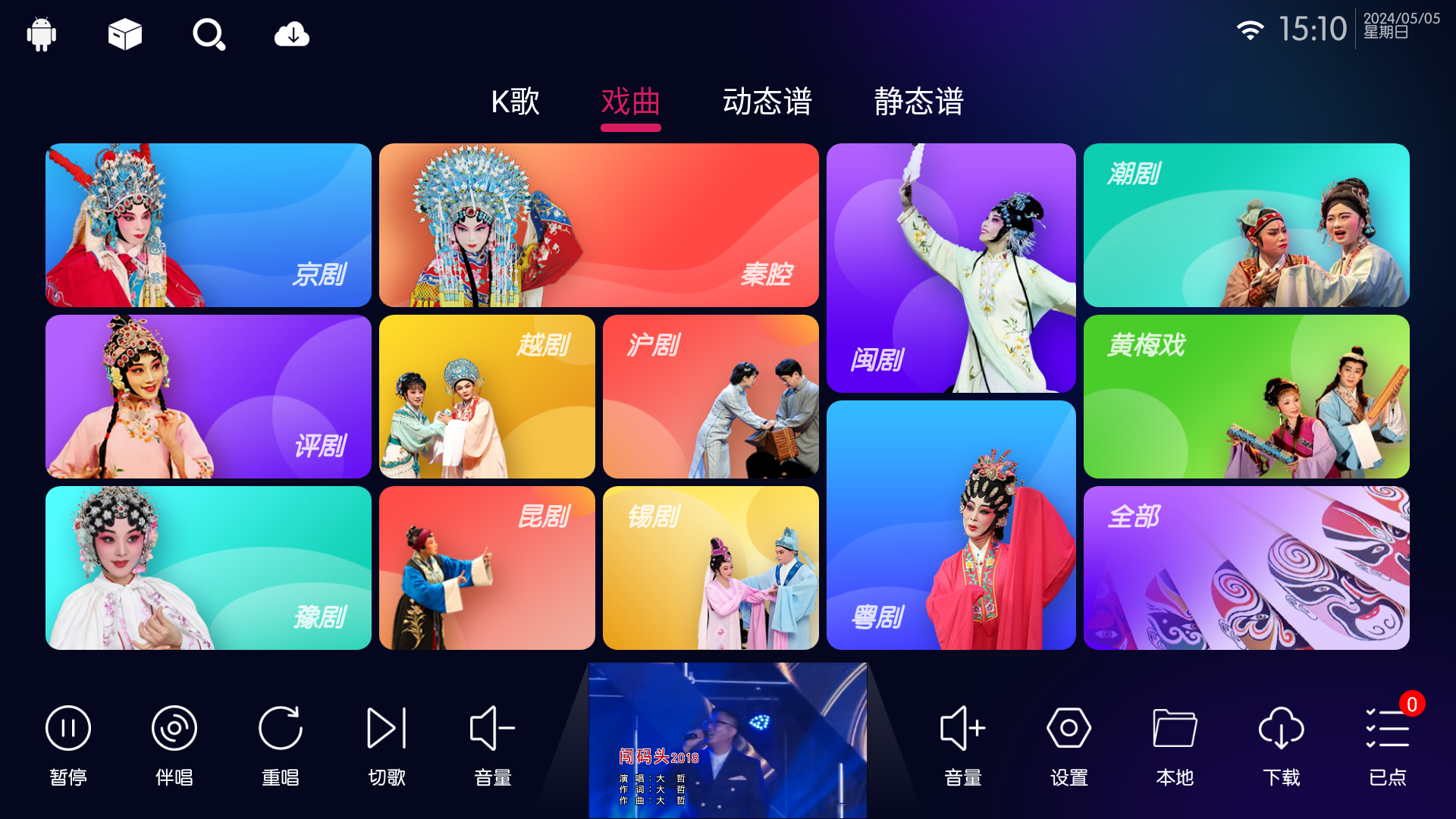Image resolution: width=1456 pixels, height=819 pixels.
Task: Toggle 伴唱 accompaniment mode
Action: click(174, 745)
